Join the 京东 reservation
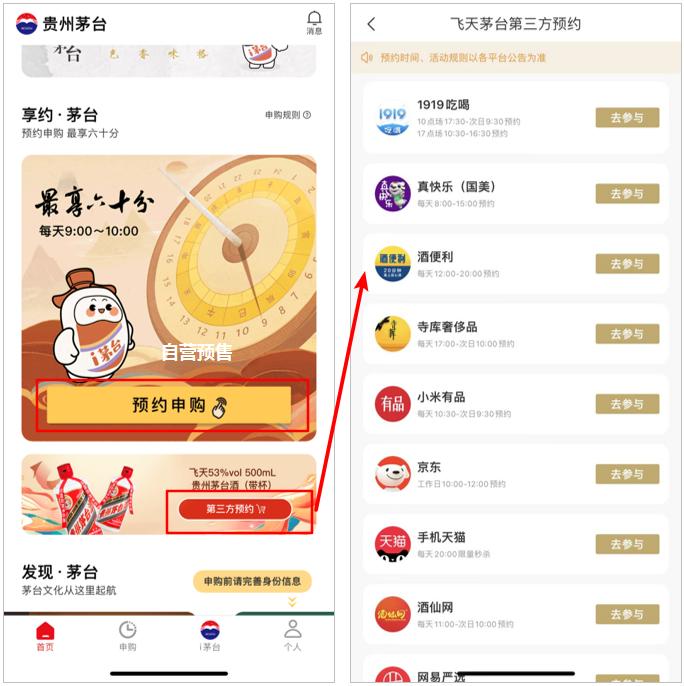The height and width of the screenshot is (686, 684). pyautogui.click(x=627, y=474)
